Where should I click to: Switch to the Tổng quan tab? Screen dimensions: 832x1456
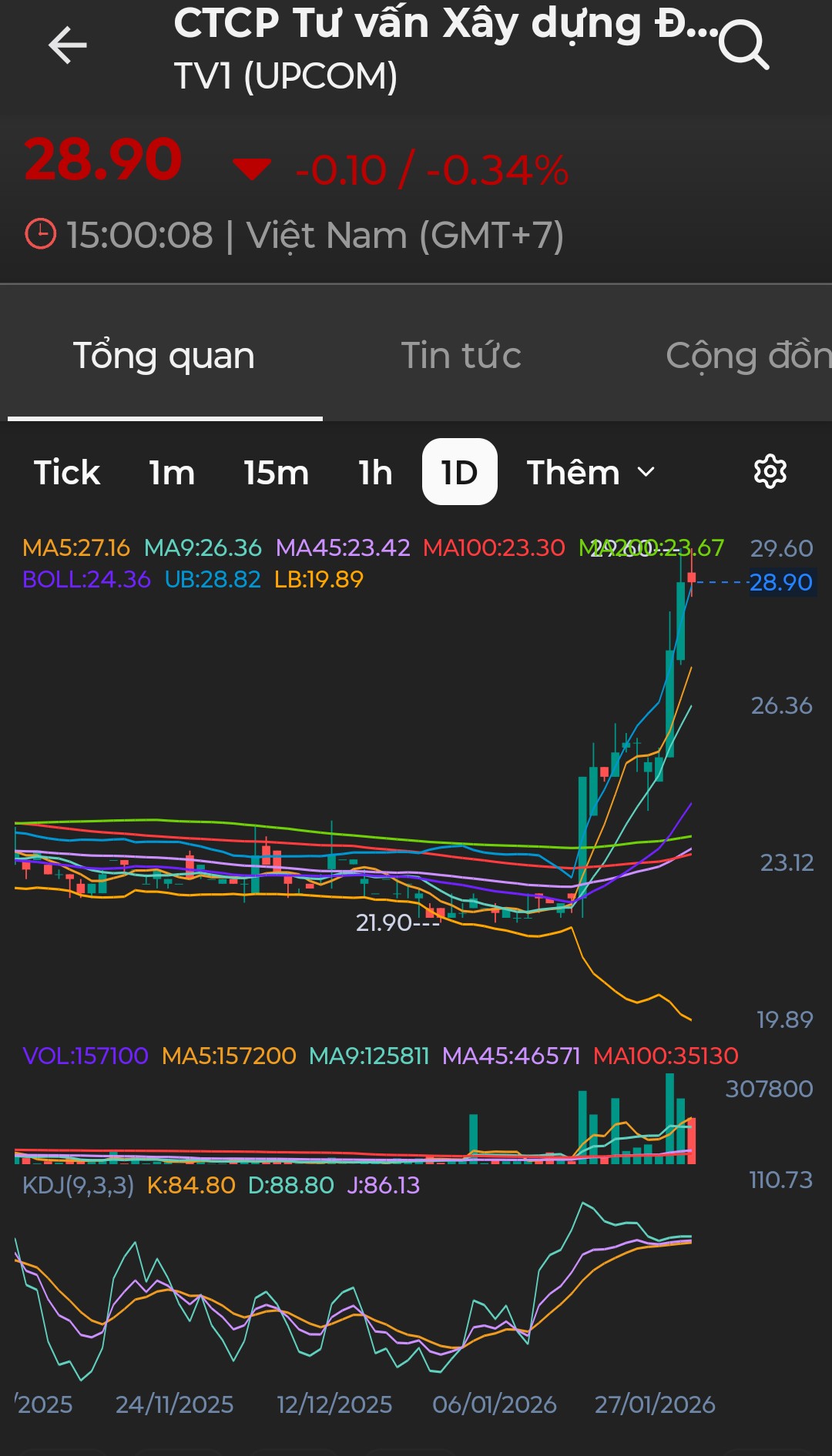(x=164, y=356)
